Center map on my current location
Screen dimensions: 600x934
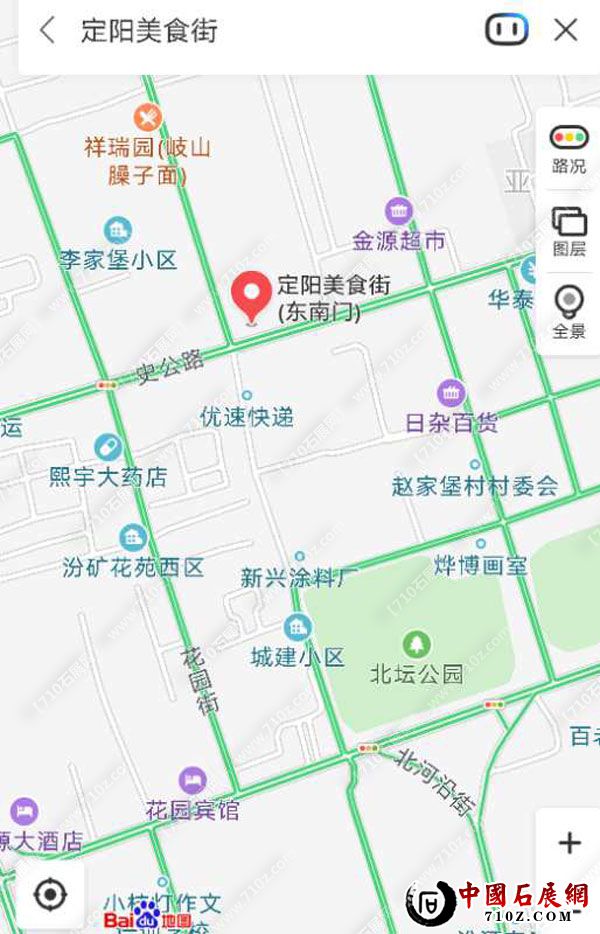[51, 893]
